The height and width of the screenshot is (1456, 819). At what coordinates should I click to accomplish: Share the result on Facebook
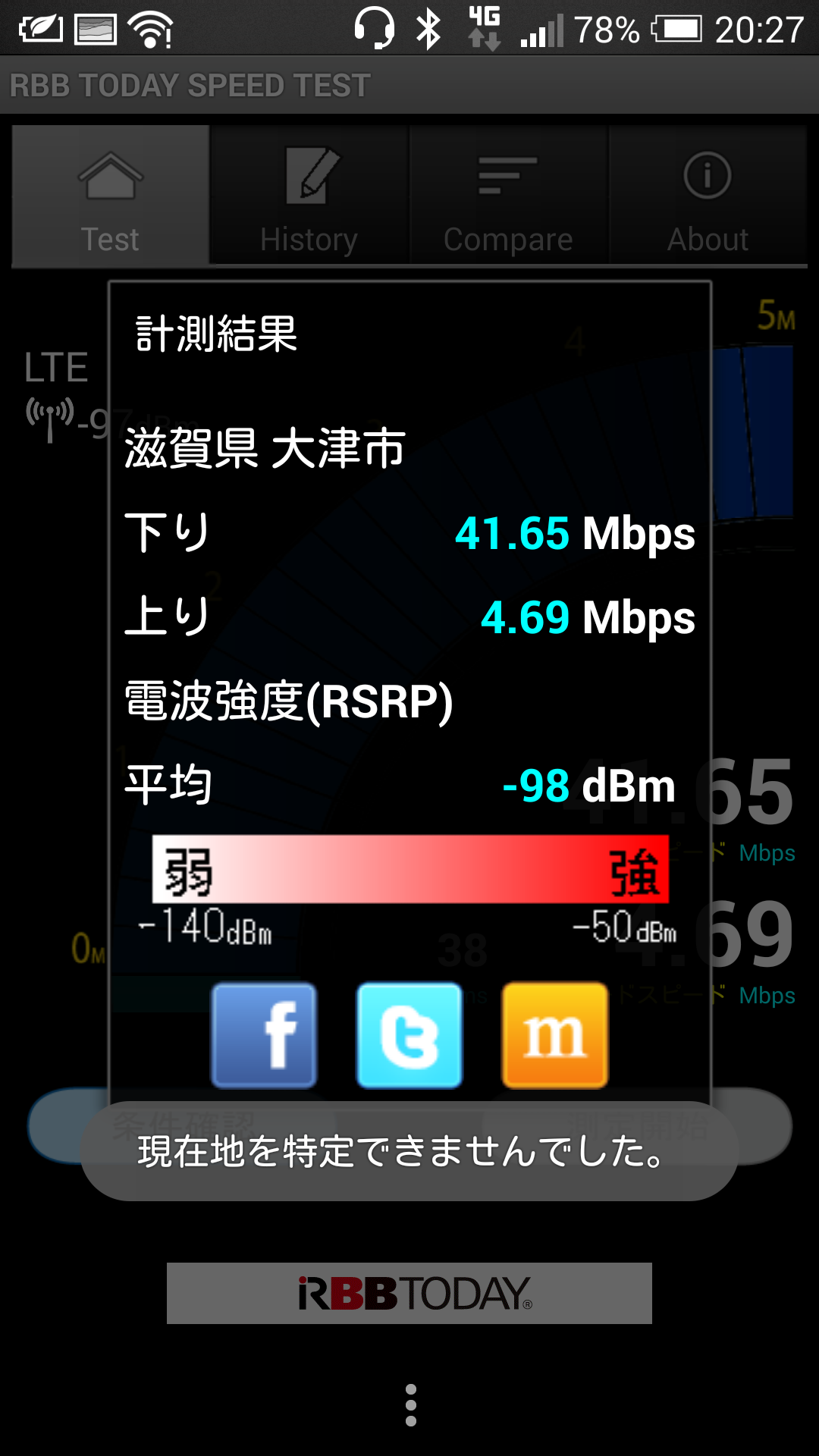[263, 1035]
